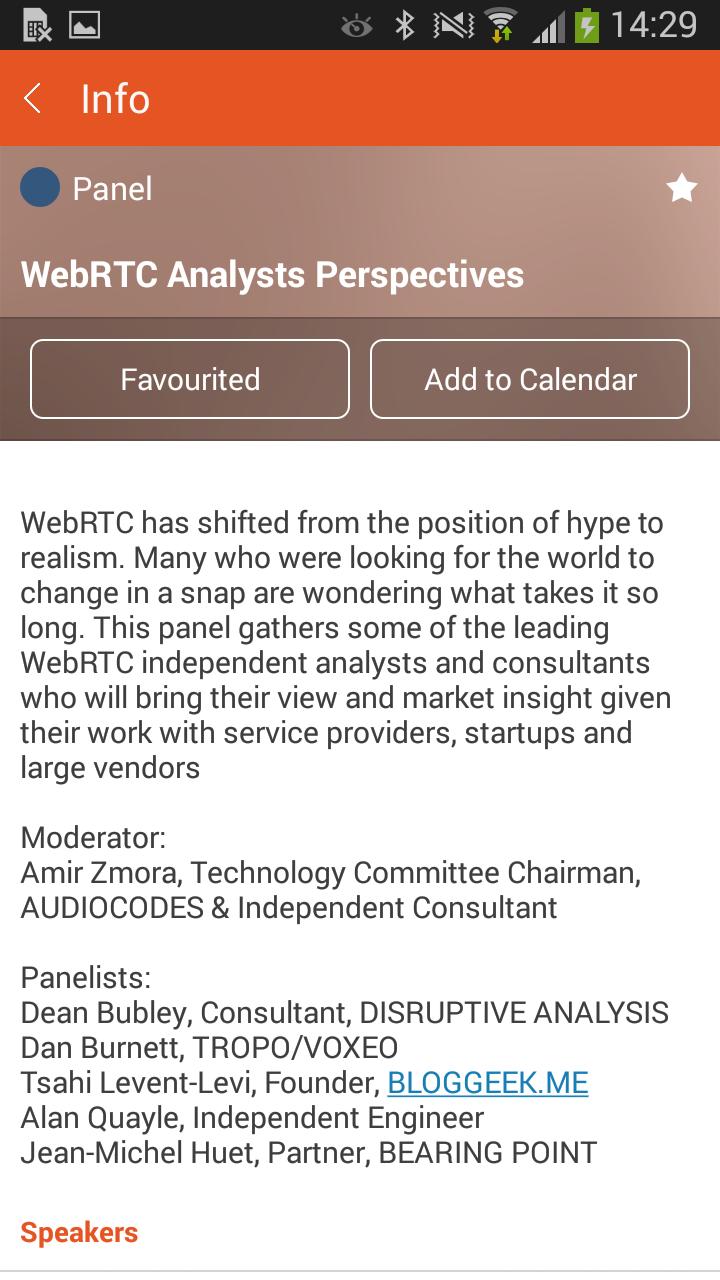Image resolution: width=720 pixels, height=1280 pixels.
Task: Go back using the Info arrow
Action: click(34, 99)
